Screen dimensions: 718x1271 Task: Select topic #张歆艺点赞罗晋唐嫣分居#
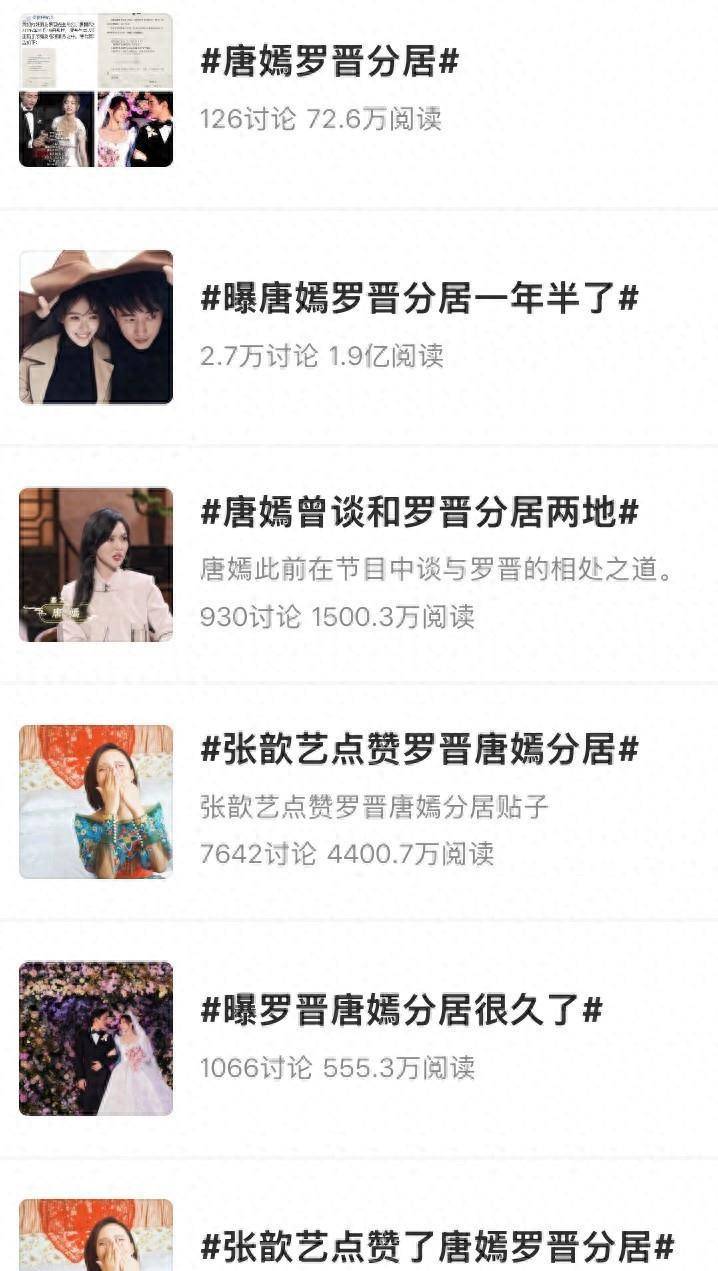click(419, 750)
